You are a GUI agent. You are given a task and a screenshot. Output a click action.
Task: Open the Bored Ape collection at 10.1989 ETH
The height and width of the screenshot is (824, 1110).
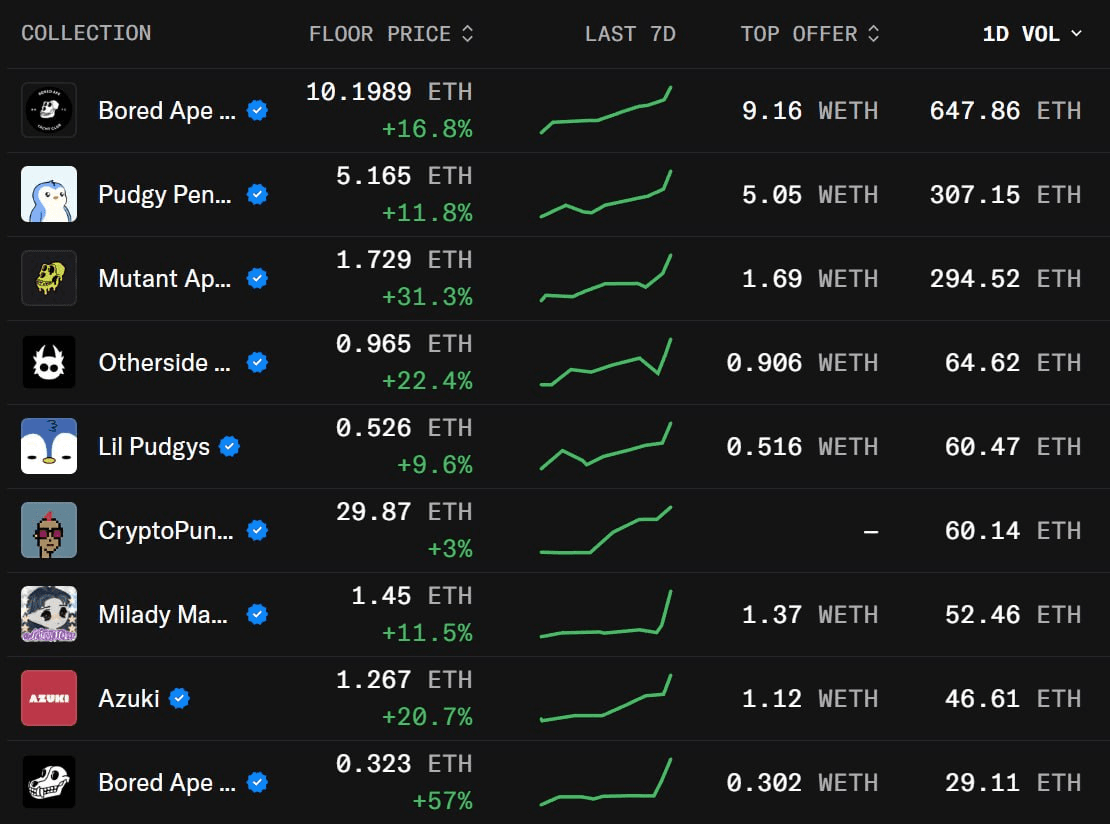pyautogui.click(x=166, y=111)
